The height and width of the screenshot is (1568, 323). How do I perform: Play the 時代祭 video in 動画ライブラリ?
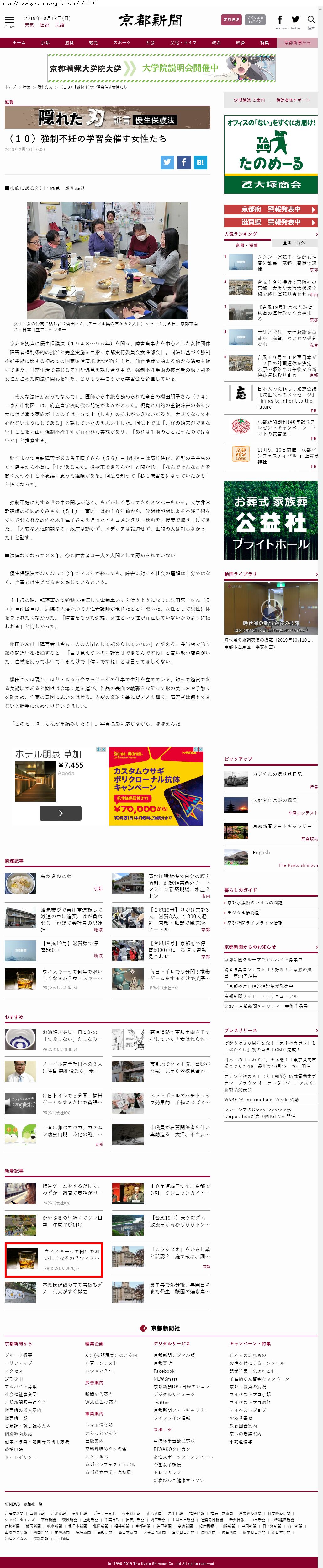click(271, 608)
